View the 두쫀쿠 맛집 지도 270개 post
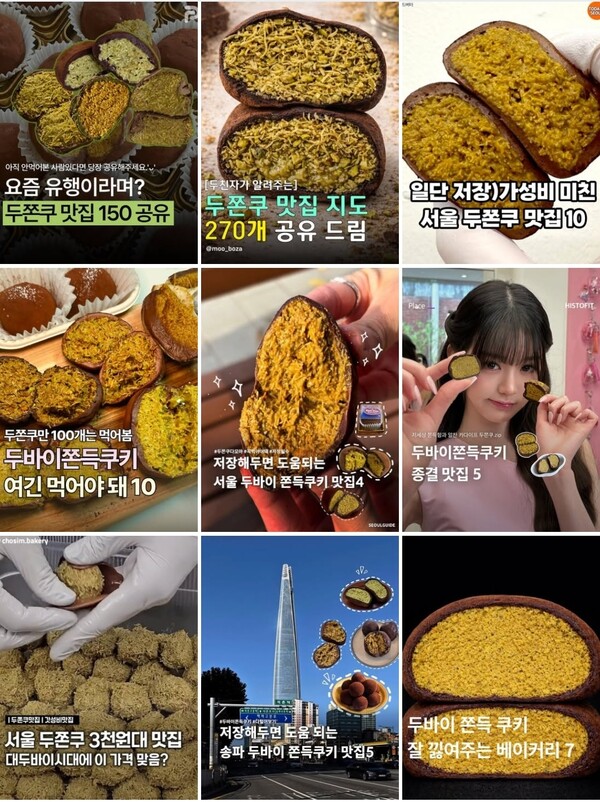Viewport: 600px width, 802px height. tap(300, 132)
